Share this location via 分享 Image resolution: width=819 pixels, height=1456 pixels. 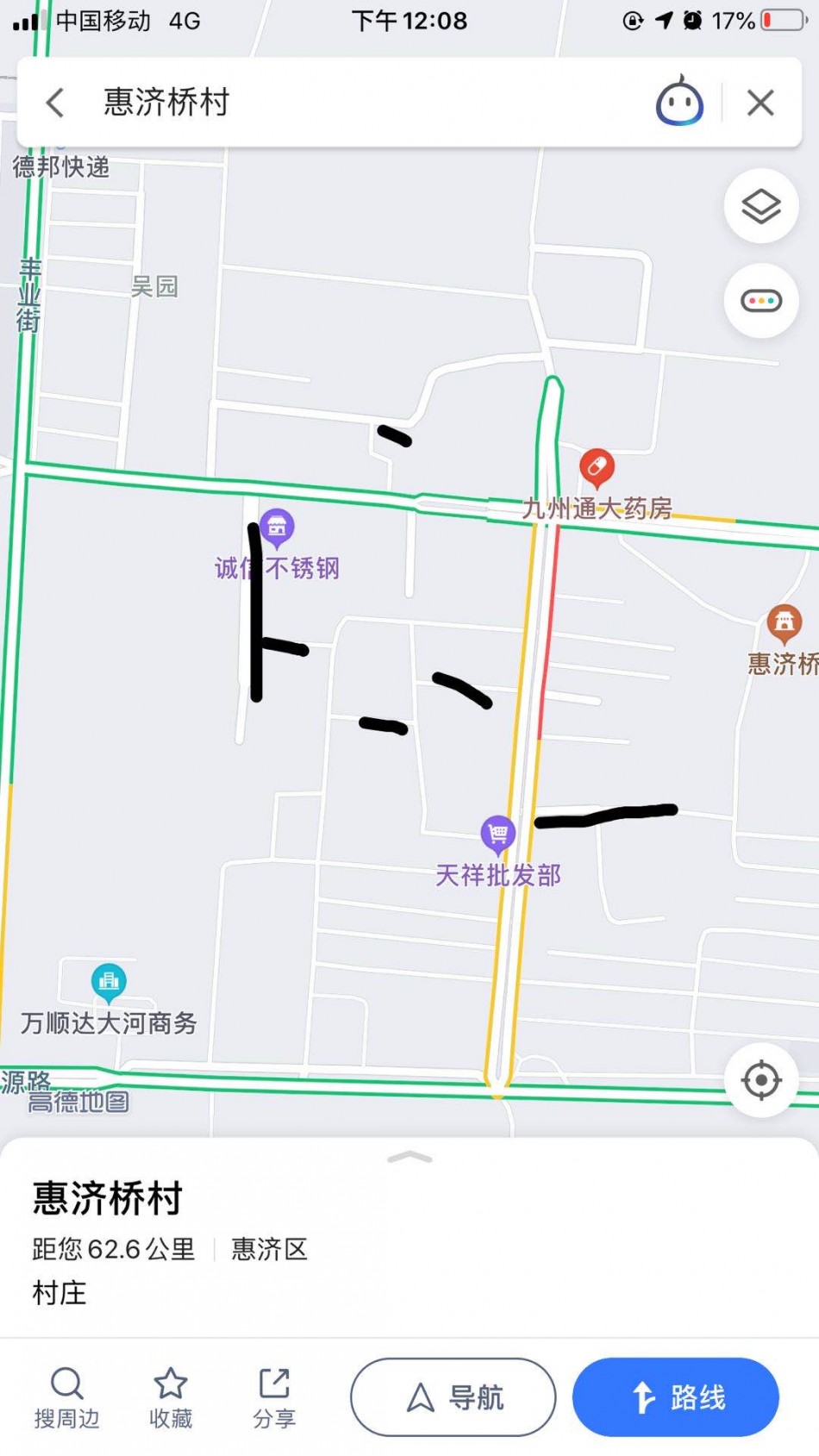click(x=274, y=1397)
